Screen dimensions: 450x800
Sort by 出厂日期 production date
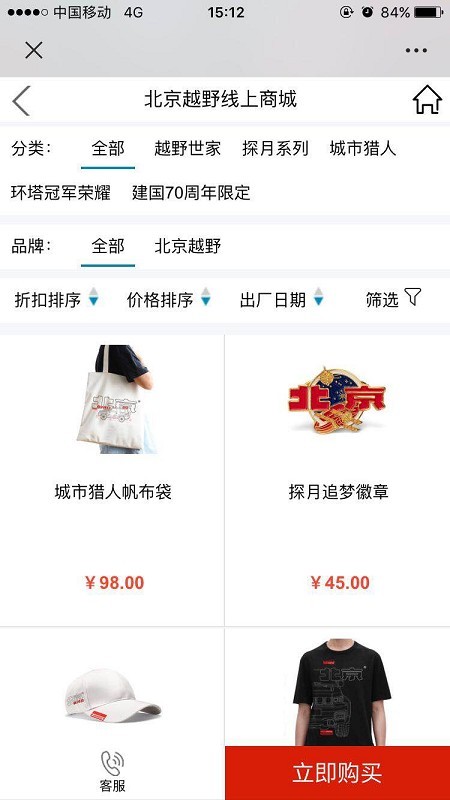[x=282, y=299]
